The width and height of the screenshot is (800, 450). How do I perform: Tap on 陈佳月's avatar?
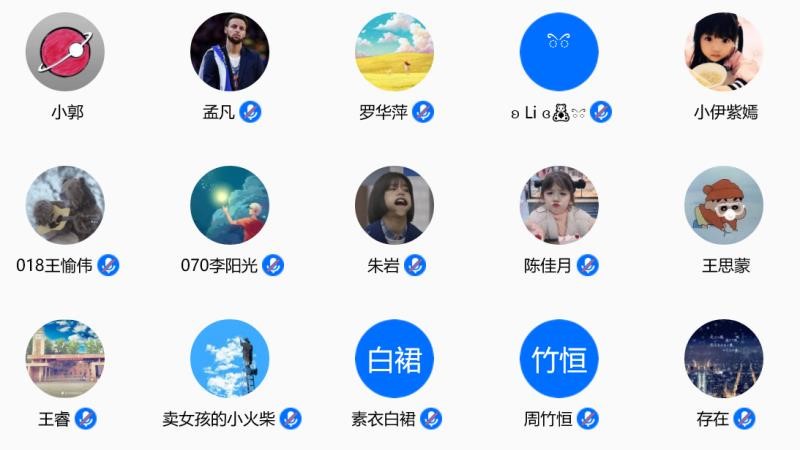pos(559,205)
